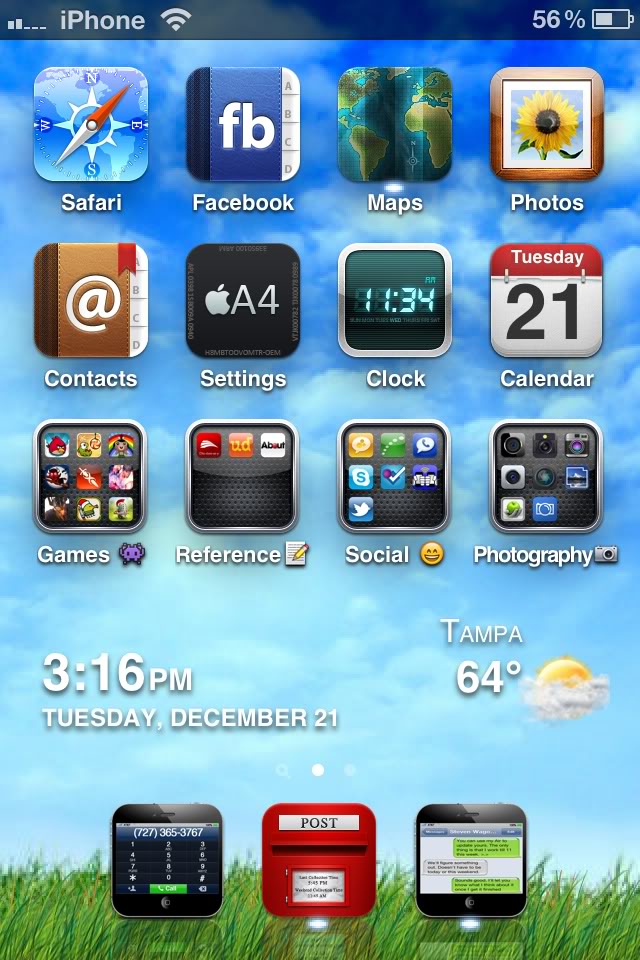640x960 pixels.
Task: Open the Photography folder
Action: pos(547,476)
